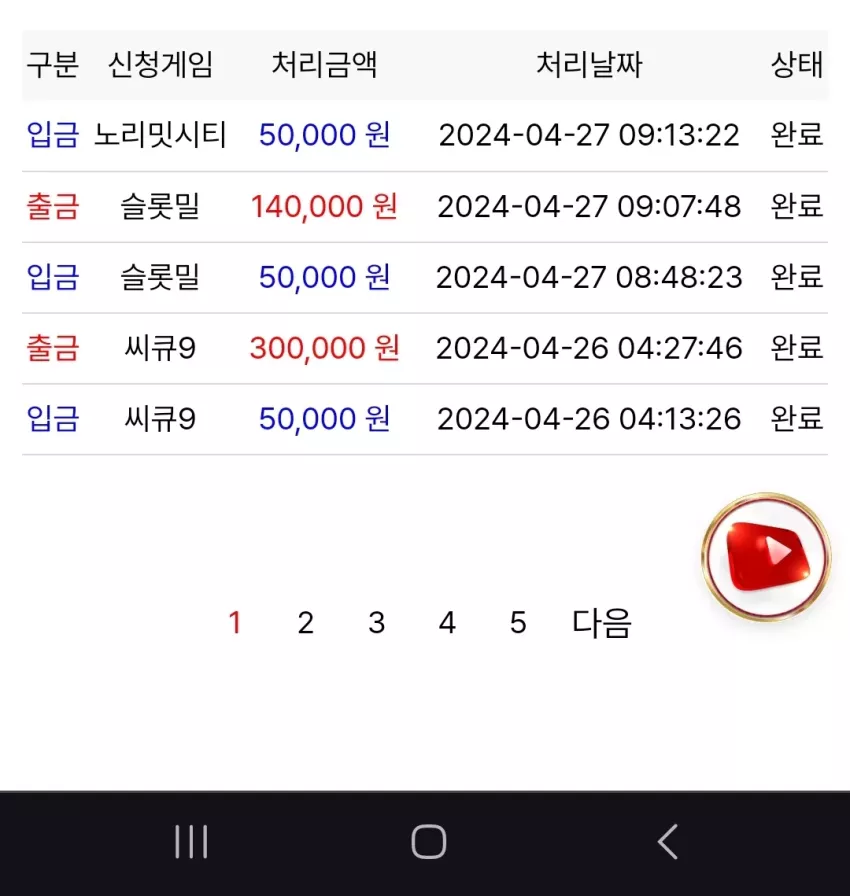Tap 다음 to see the next pages
This screenshot has height=896, width=850.
(x=602, y=622)
